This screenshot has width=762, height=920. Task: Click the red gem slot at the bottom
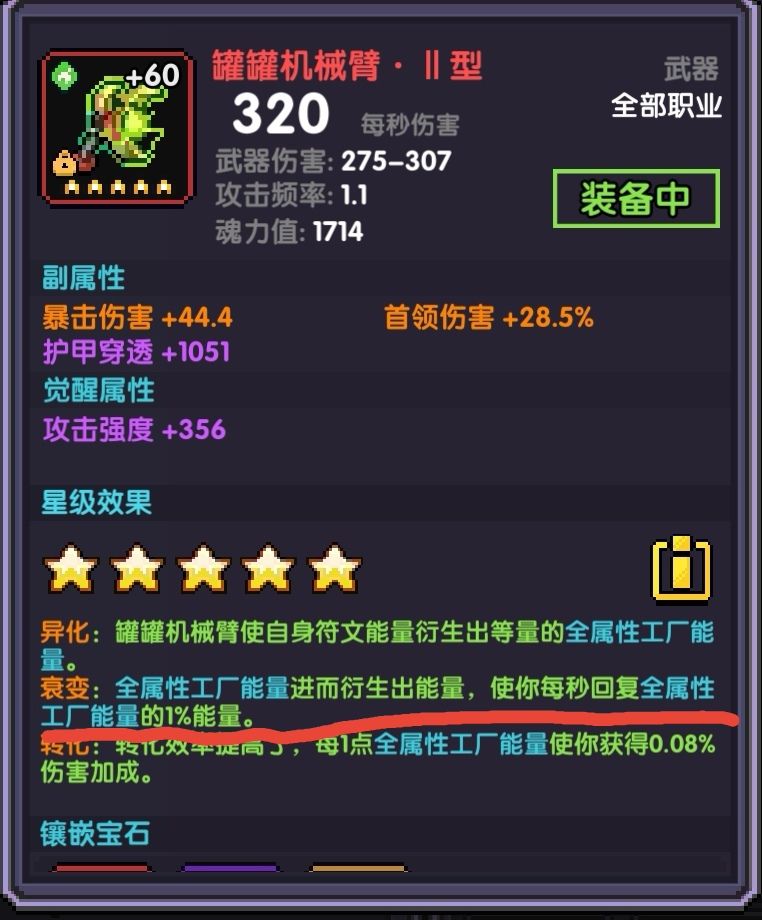tap(103, 868)
